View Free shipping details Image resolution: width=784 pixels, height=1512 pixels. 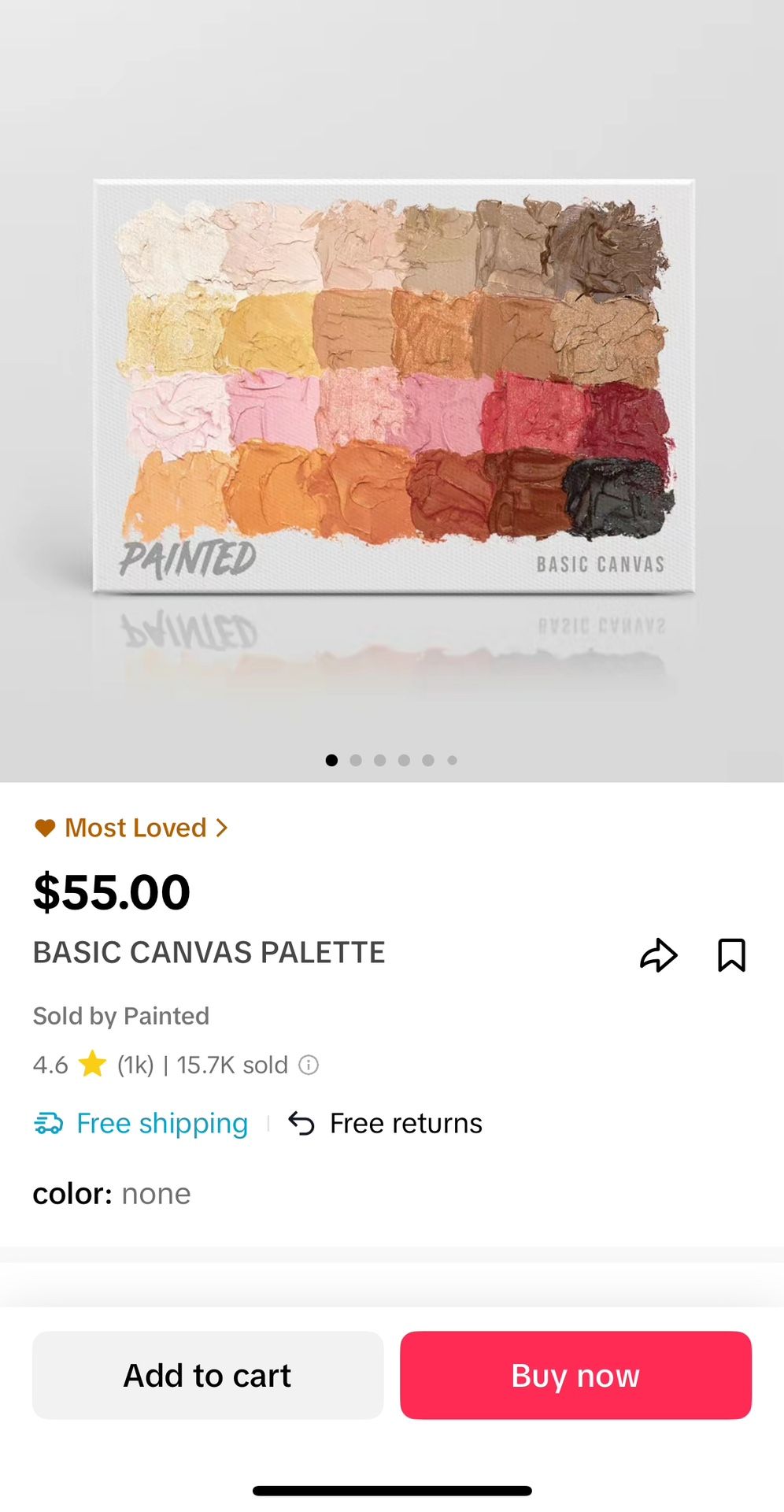(142, 1123)
